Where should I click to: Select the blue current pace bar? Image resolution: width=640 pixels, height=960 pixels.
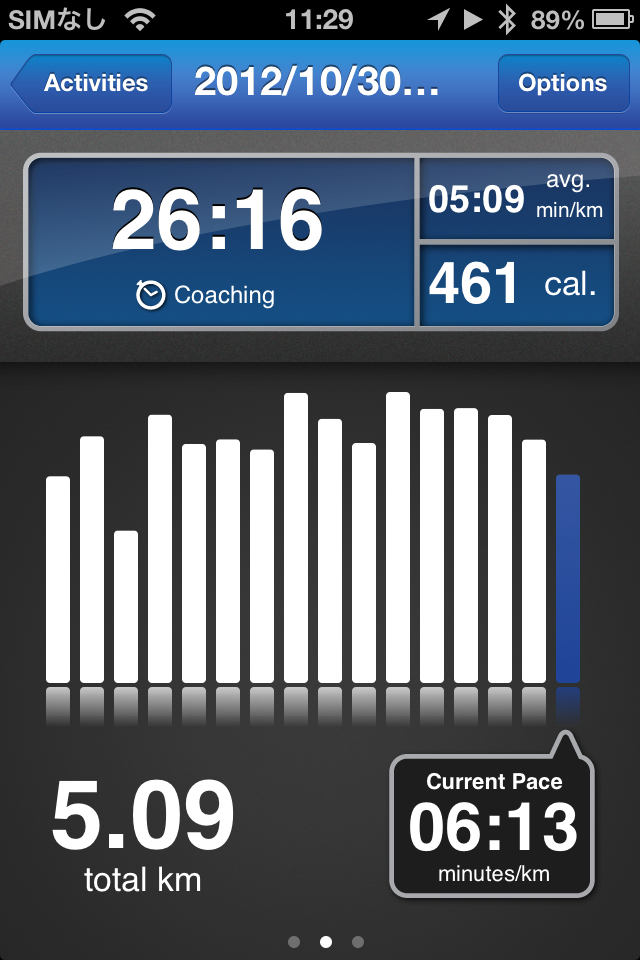(567, 578)
